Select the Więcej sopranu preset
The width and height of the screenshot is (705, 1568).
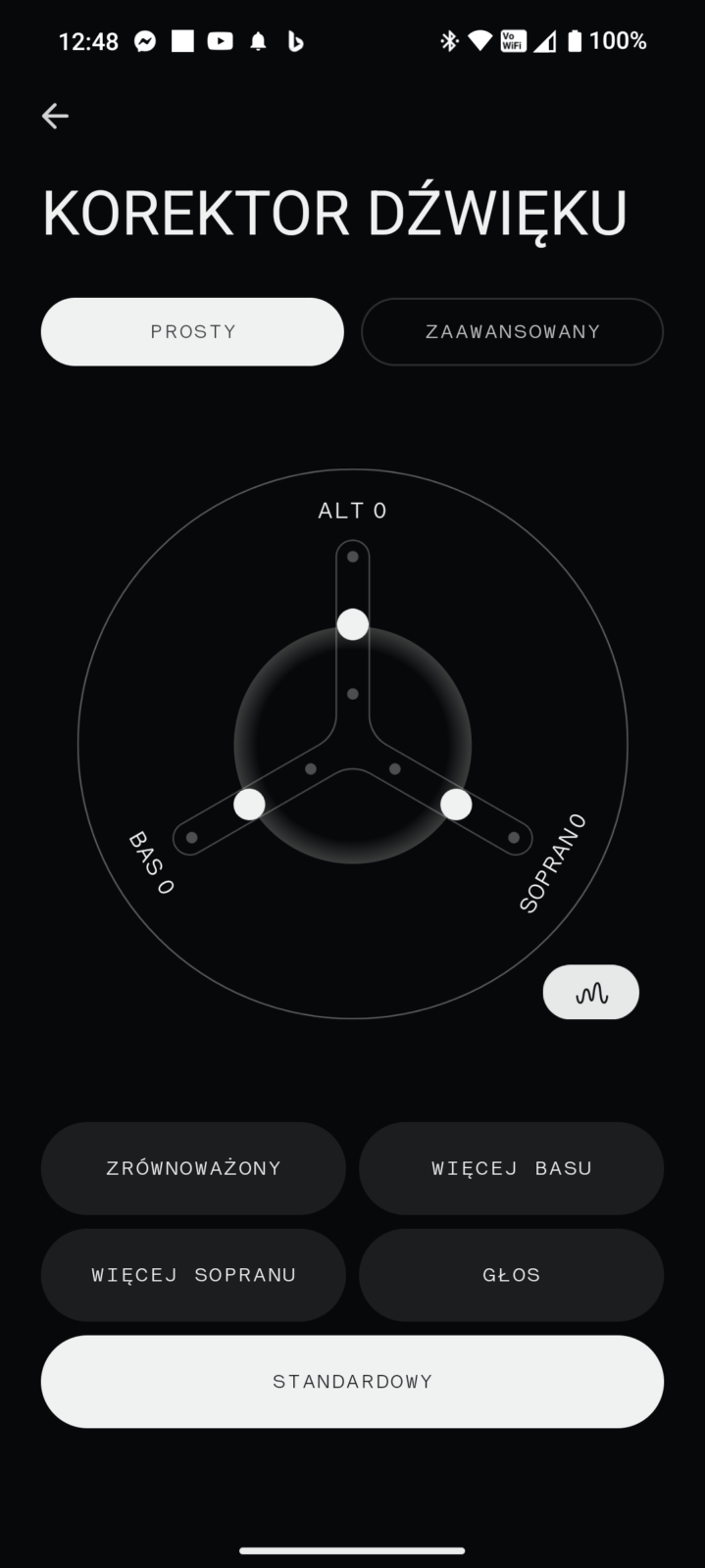[x=193, y=1274]
